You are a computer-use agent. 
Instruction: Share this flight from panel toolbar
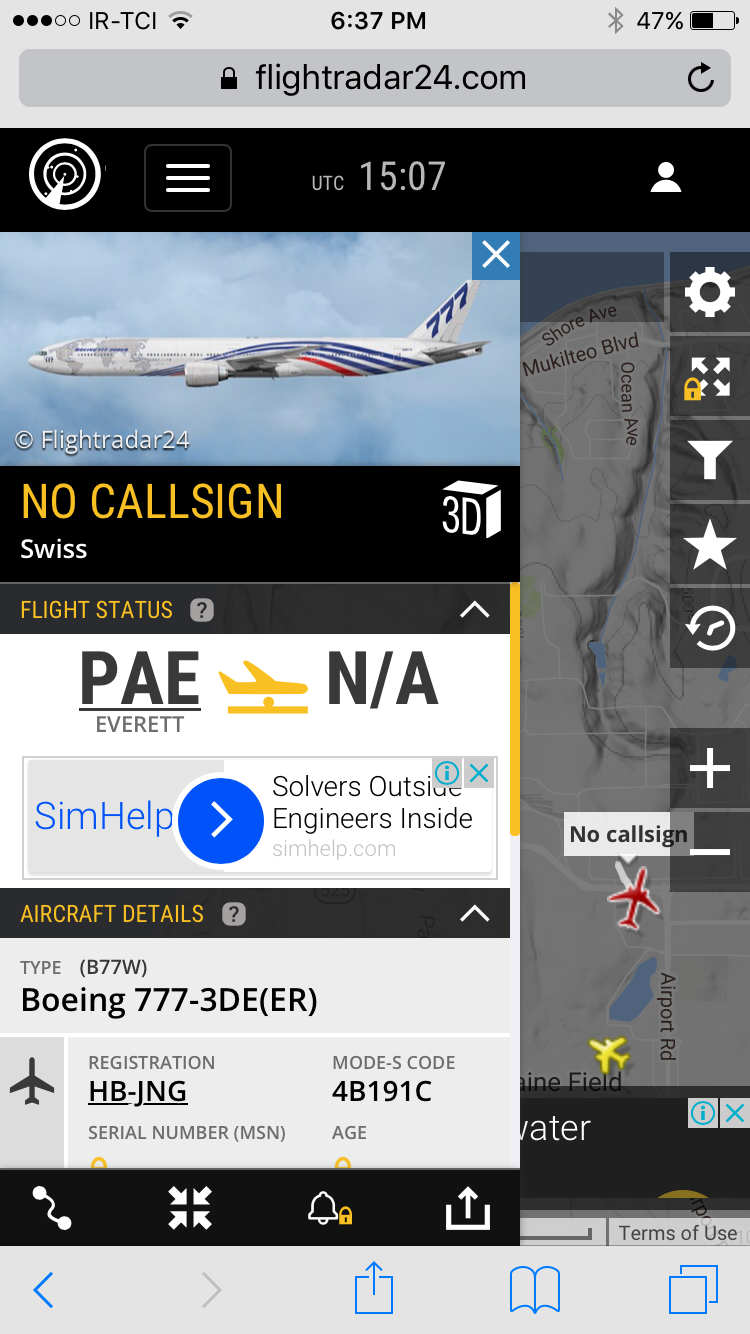(x=467, y=1208)
